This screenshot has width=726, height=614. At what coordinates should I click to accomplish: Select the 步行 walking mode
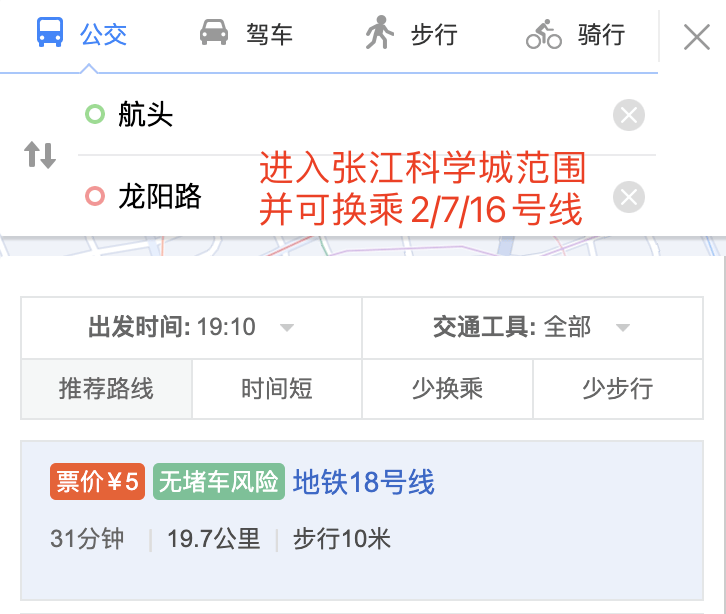(x=410, y=35)
